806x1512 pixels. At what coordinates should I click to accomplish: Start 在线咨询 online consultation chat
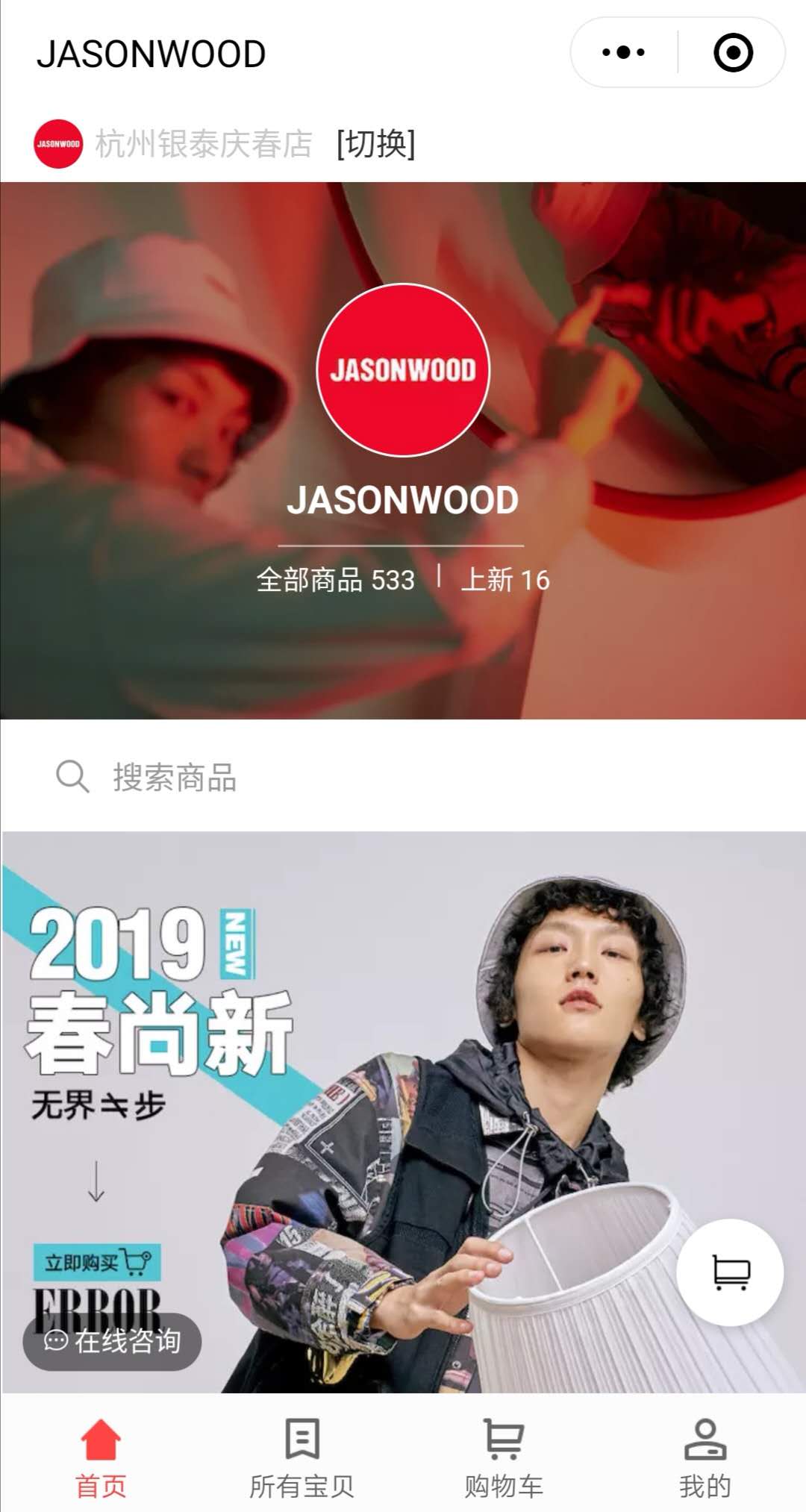pos(113,1341)
